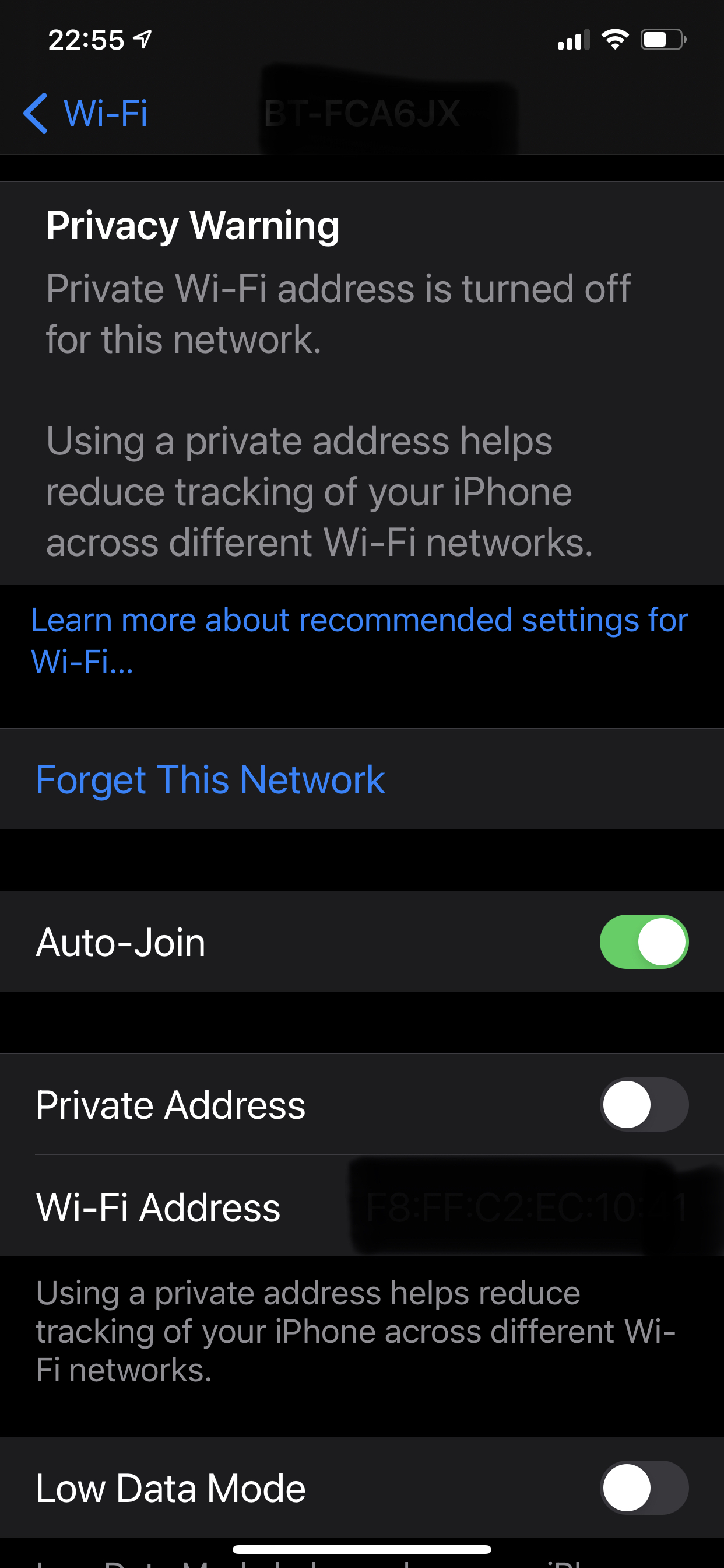724x1568 pixels.
Task: Tap Forget This Network
Action: tap(210, 780)
